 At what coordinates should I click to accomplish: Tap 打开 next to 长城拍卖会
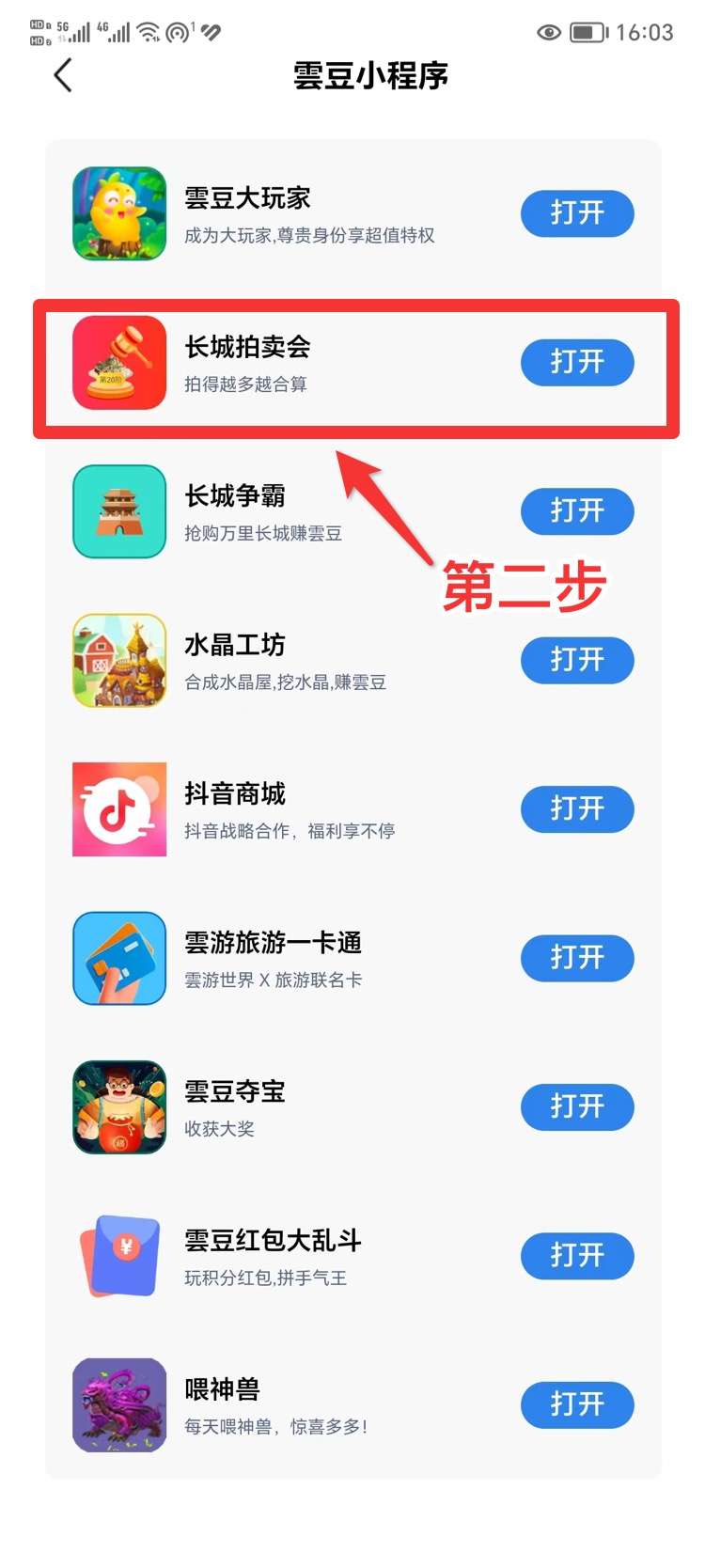[577, 362]
